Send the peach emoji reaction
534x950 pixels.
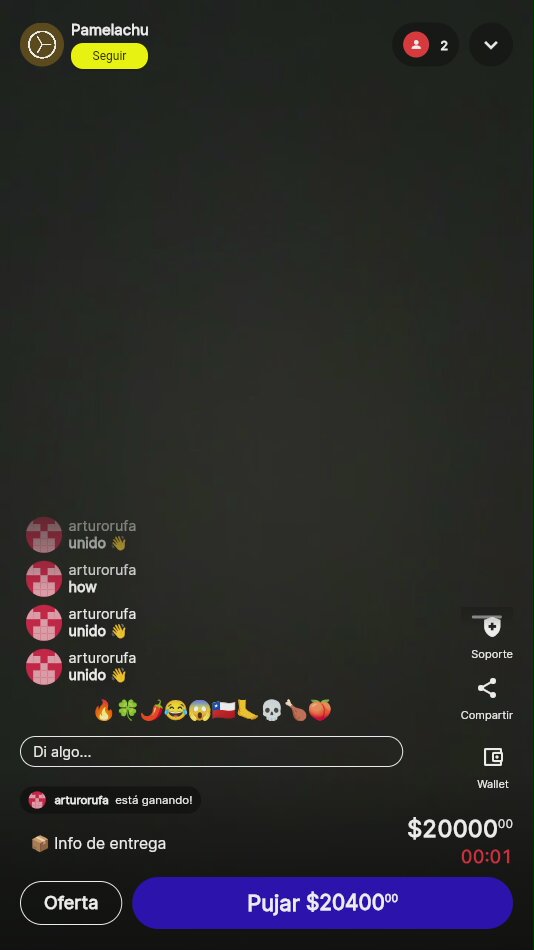point(320,709)
